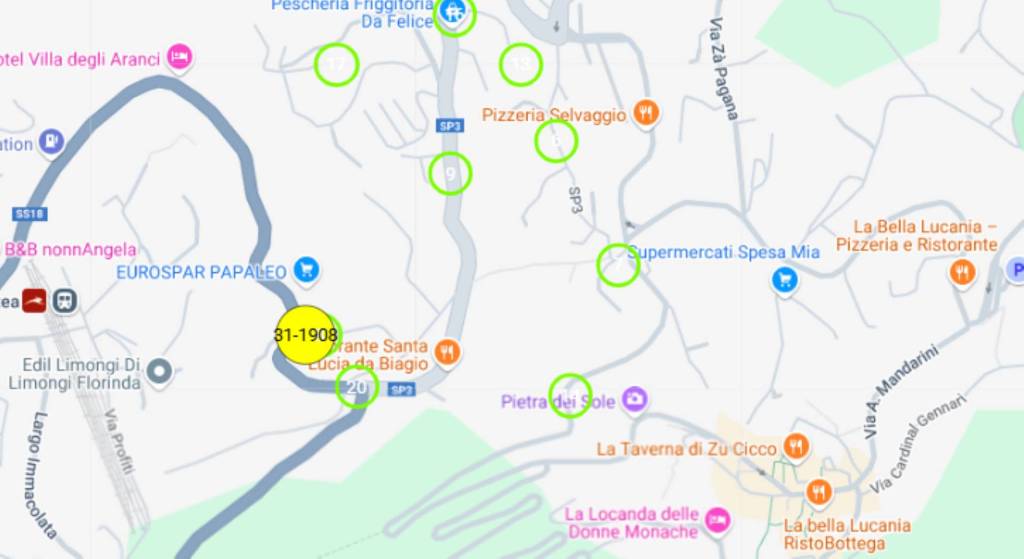Select the green marker on Pietra del Sole
This screenshot has height=559, width=1024.
[570, 395]
